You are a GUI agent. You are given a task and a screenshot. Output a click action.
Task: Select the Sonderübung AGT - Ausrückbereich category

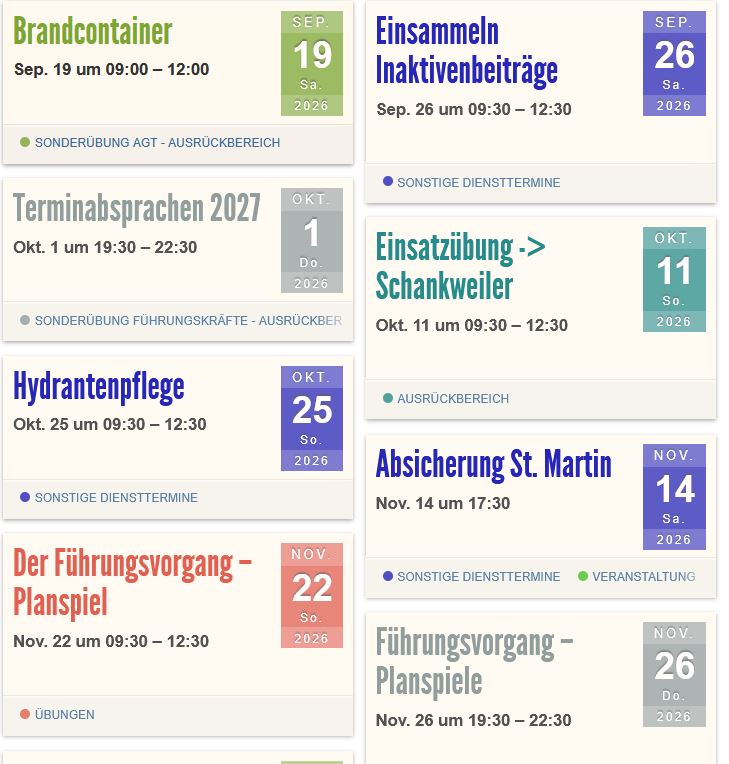157,143
